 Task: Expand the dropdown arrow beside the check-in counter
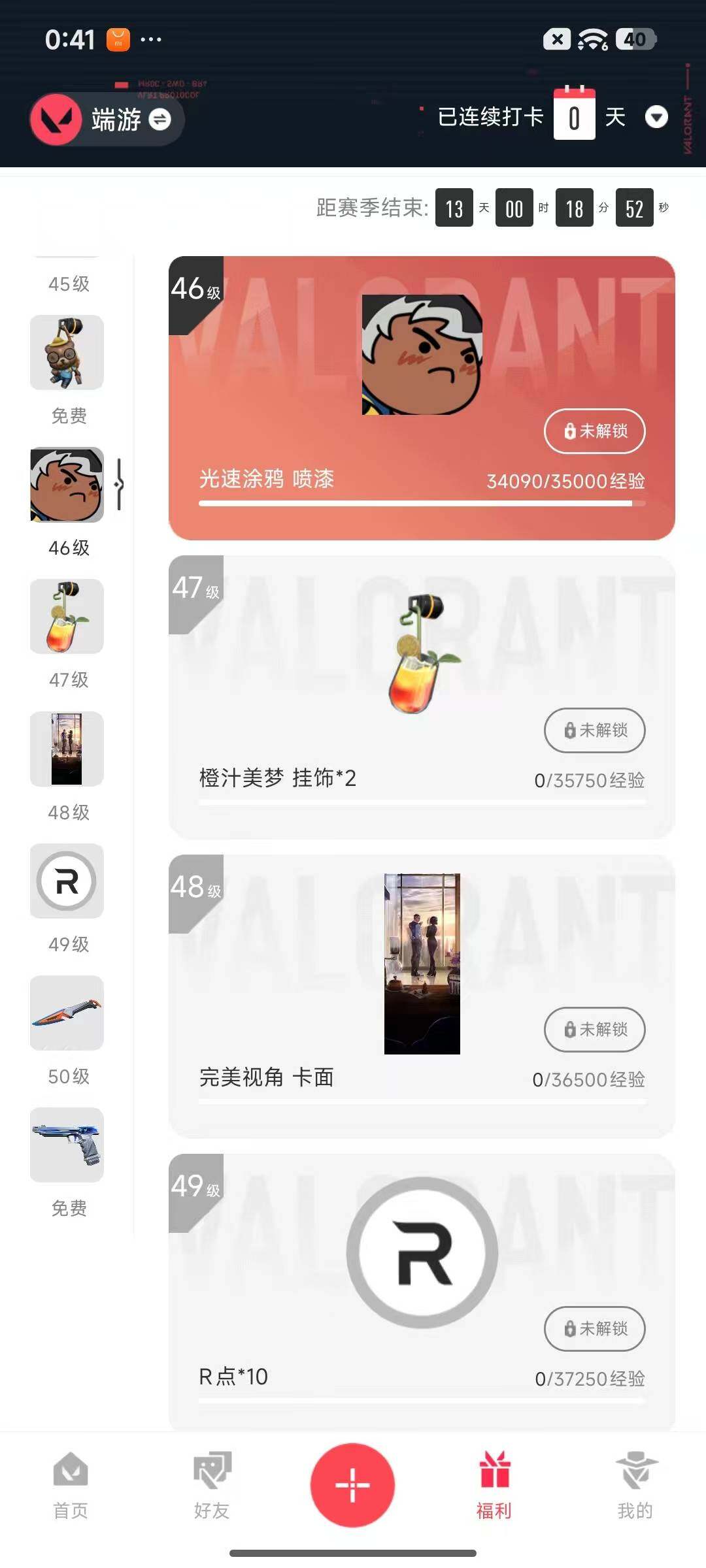(658, 118)
